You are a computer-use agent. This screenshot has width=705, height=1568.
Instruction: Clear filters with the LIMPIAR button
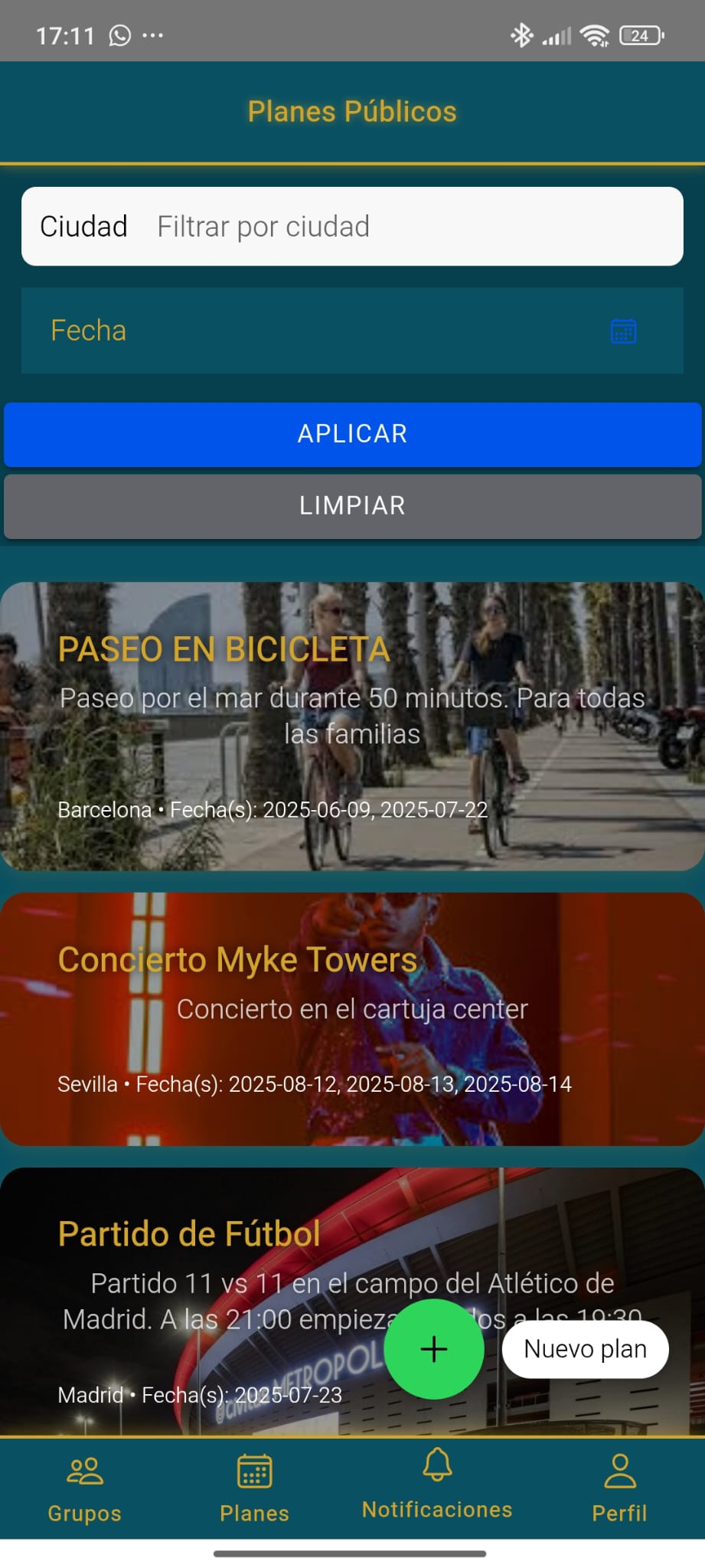click(x=352, y=506)
